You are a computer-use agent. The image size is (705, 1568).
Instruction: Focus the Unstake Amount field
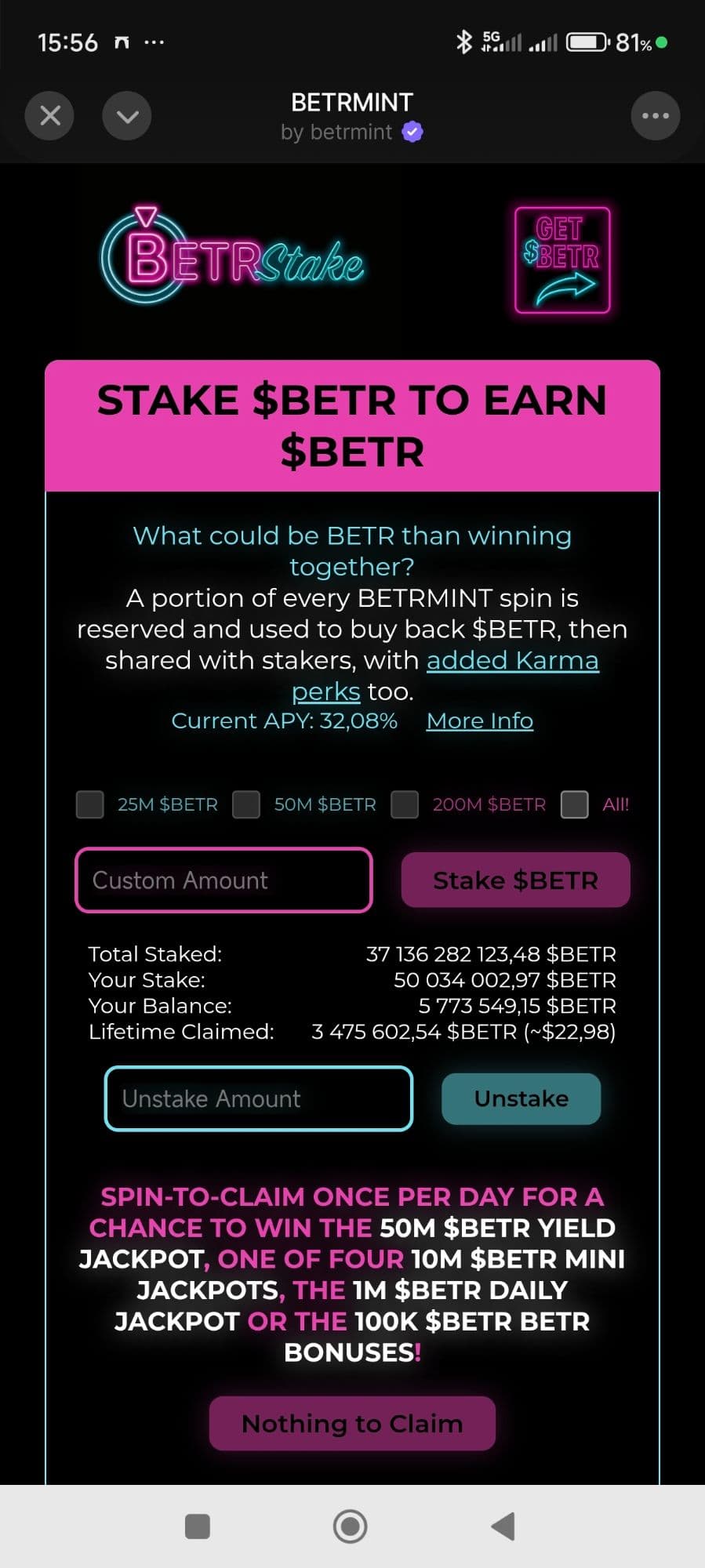[x=259, y=1098]
